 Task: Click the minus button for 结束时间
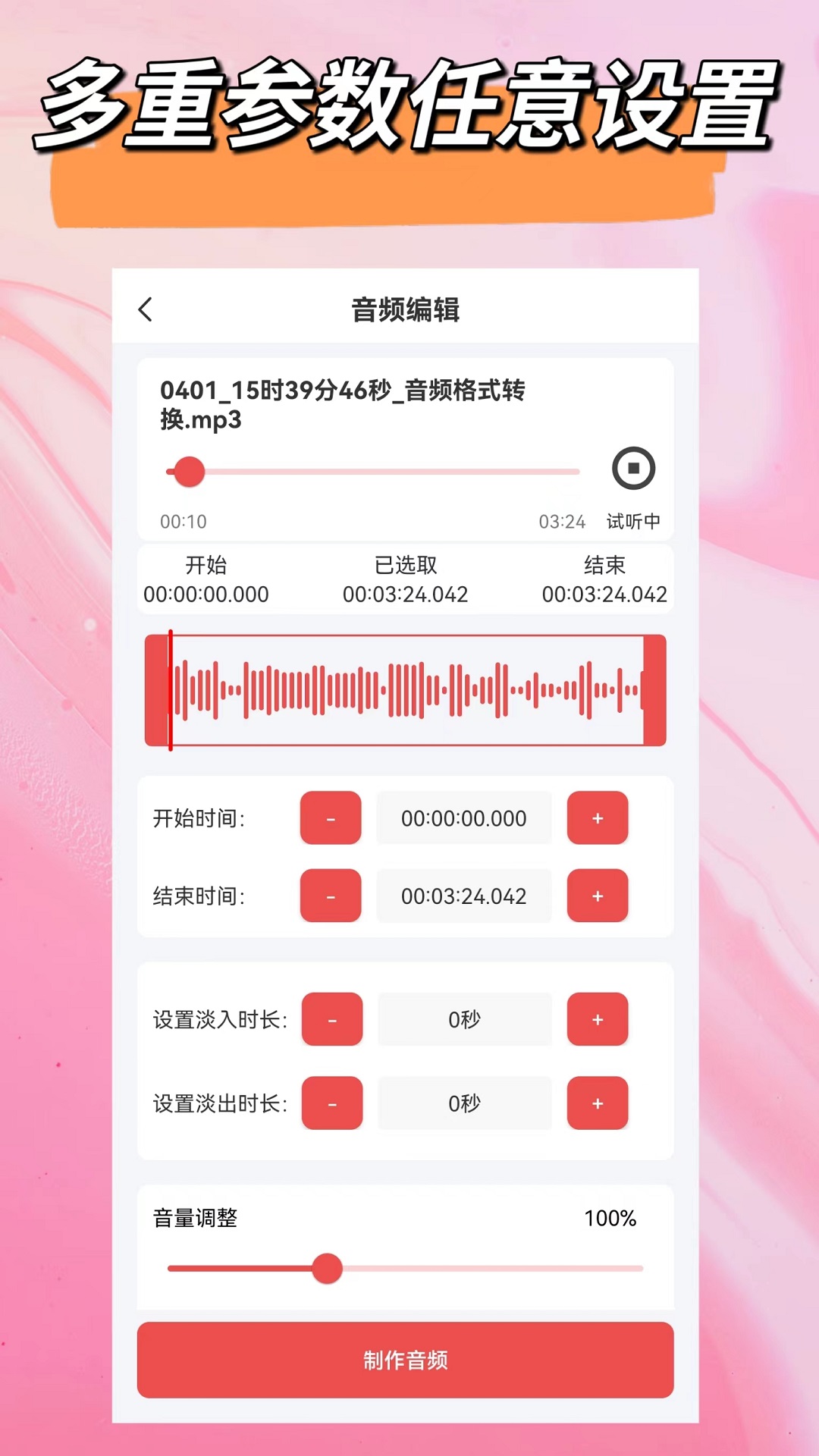tap(331, 897)
